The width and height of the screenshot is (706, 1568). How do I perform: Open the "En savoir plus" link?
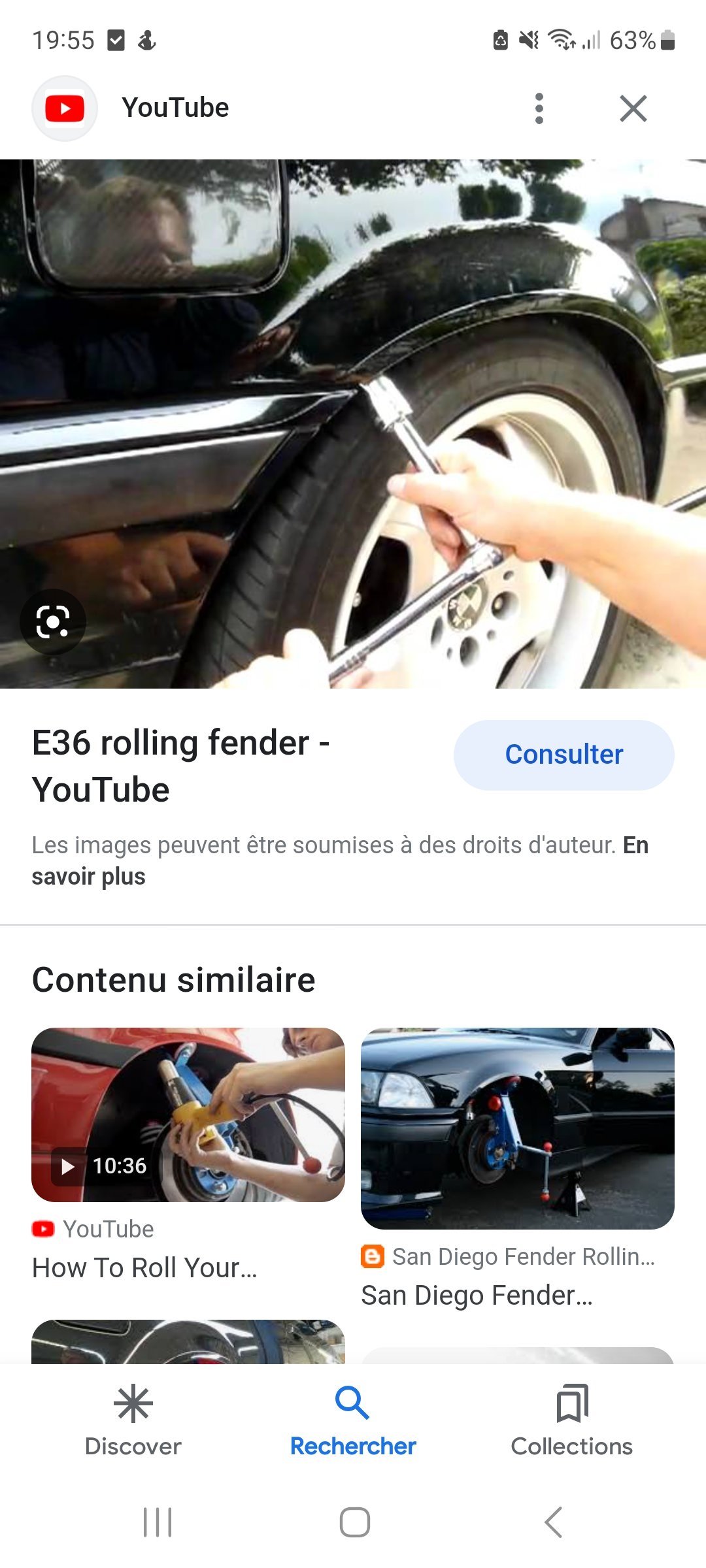(x=340, y=860)
